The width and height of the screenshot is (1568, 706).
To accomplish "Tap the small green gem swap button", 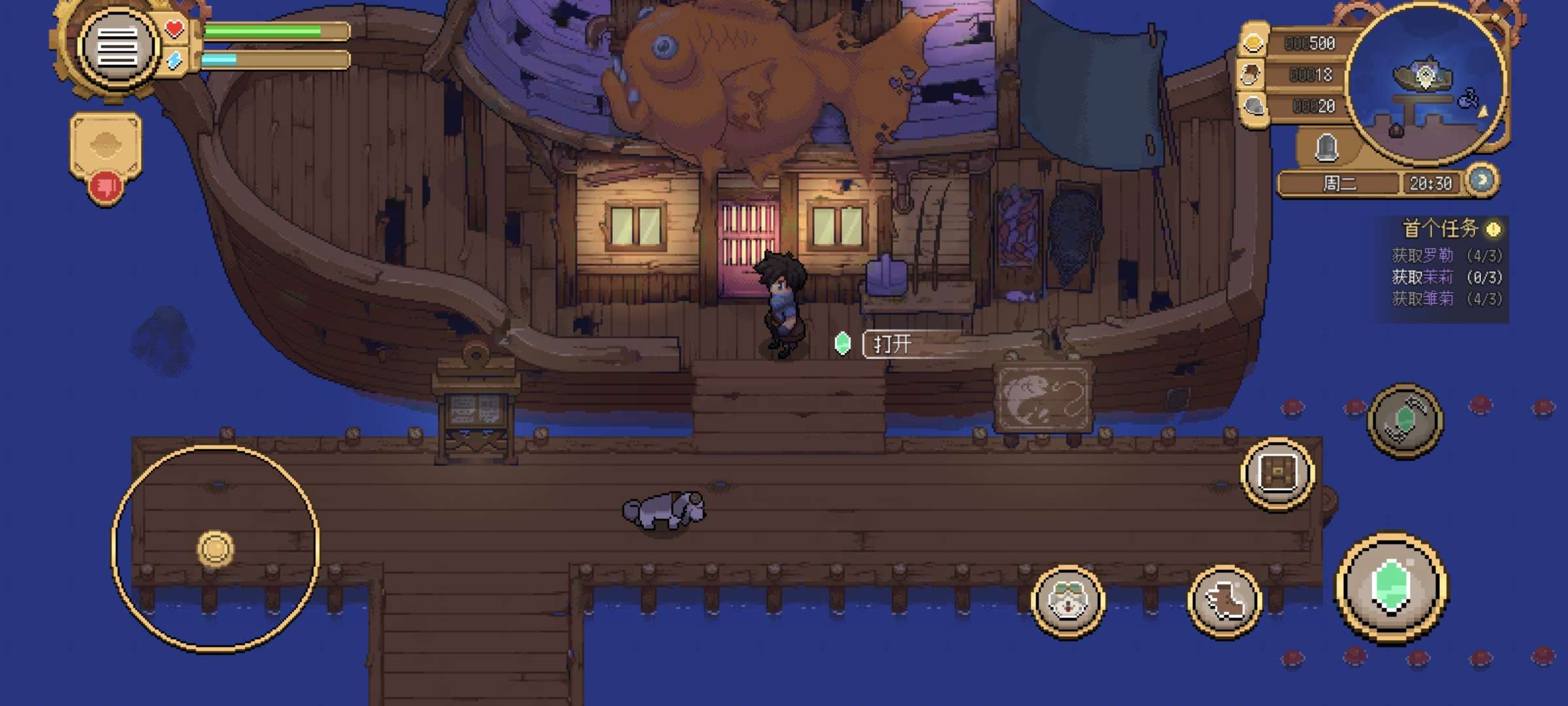I will 1405,420.
